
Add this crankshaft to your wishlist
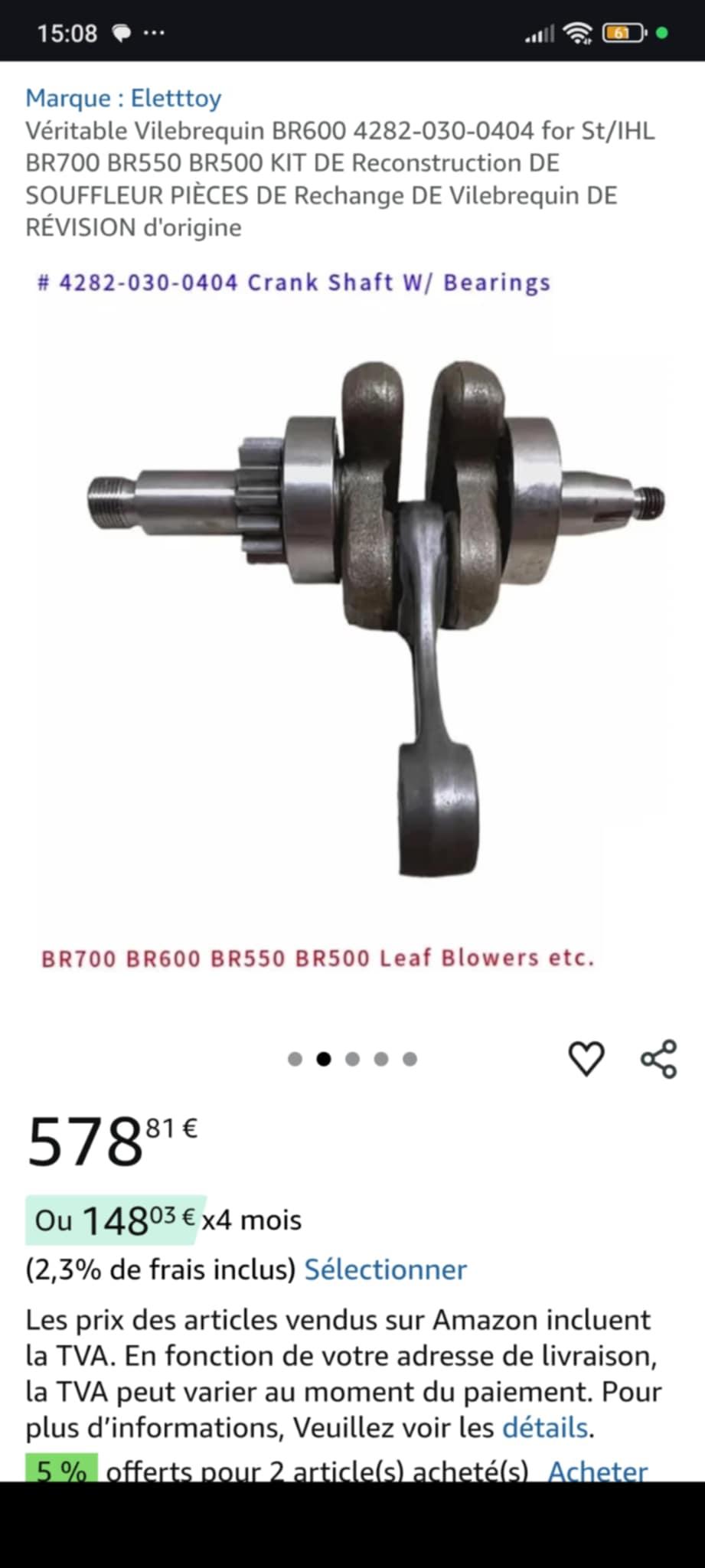pos(586,1059)
